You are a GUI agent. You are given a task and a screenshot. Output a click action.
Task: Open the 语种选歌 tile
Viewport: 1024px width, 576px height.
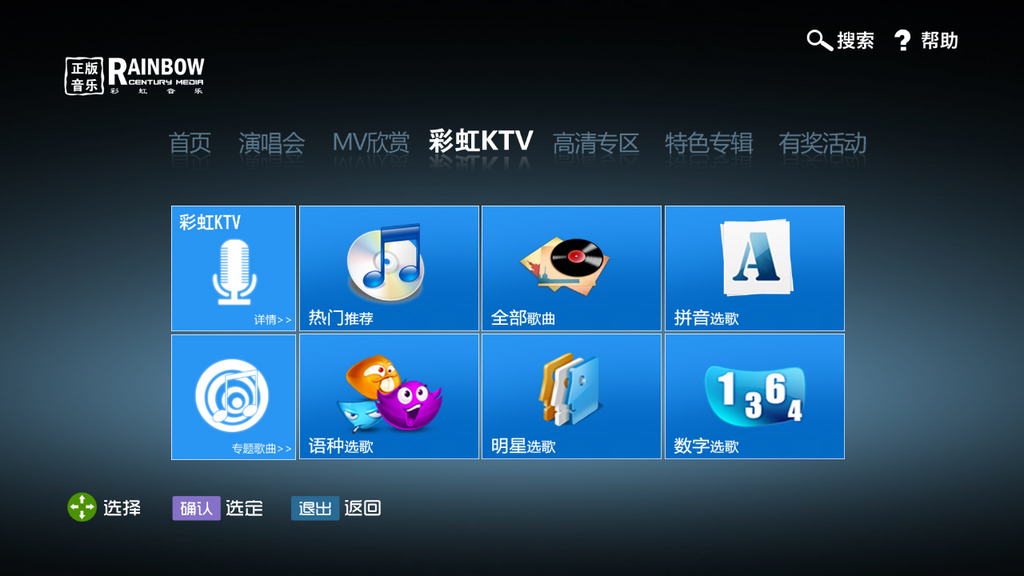pyautogui.click(x=389, y=397)
